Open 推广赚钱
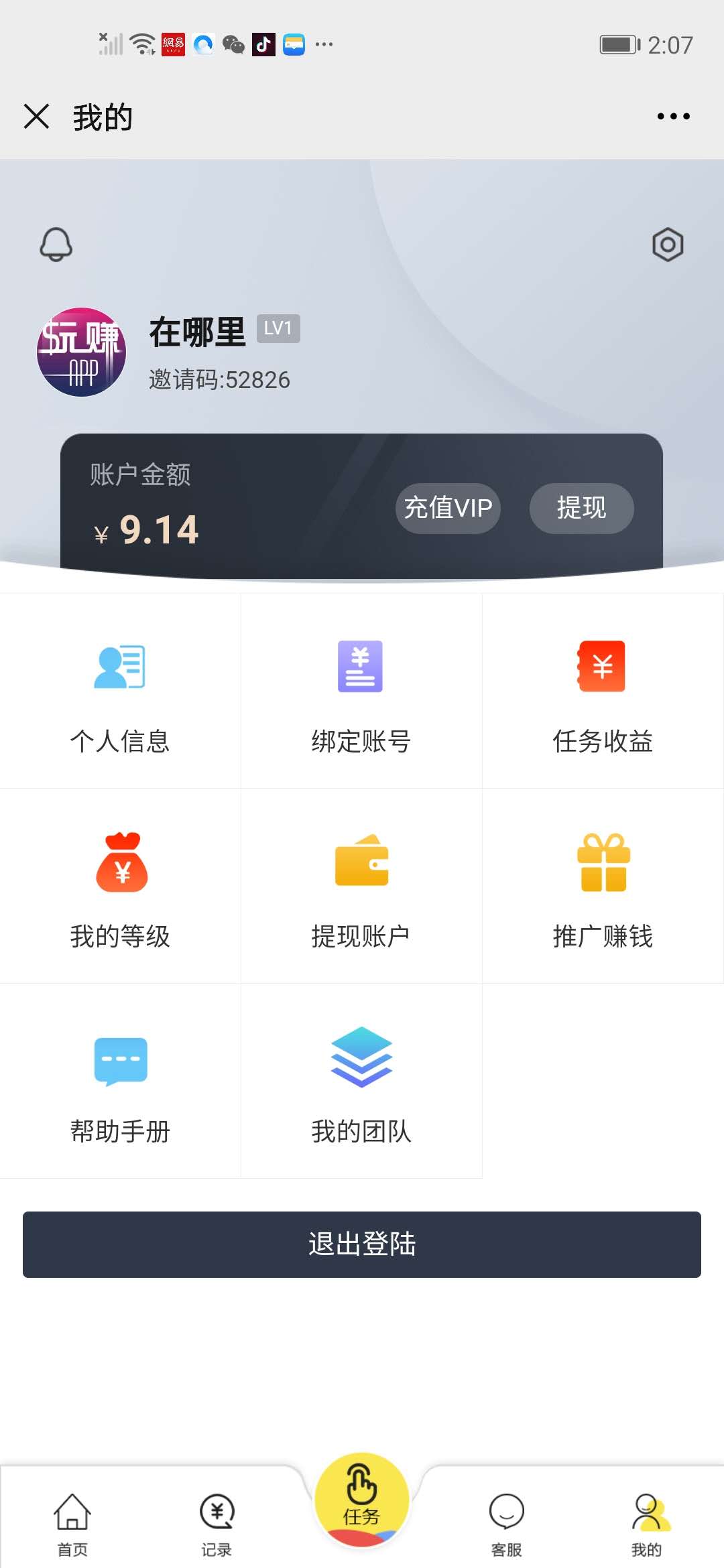Image resolution: width=724 pixels, height=1568 pixels. click(603, 886)
